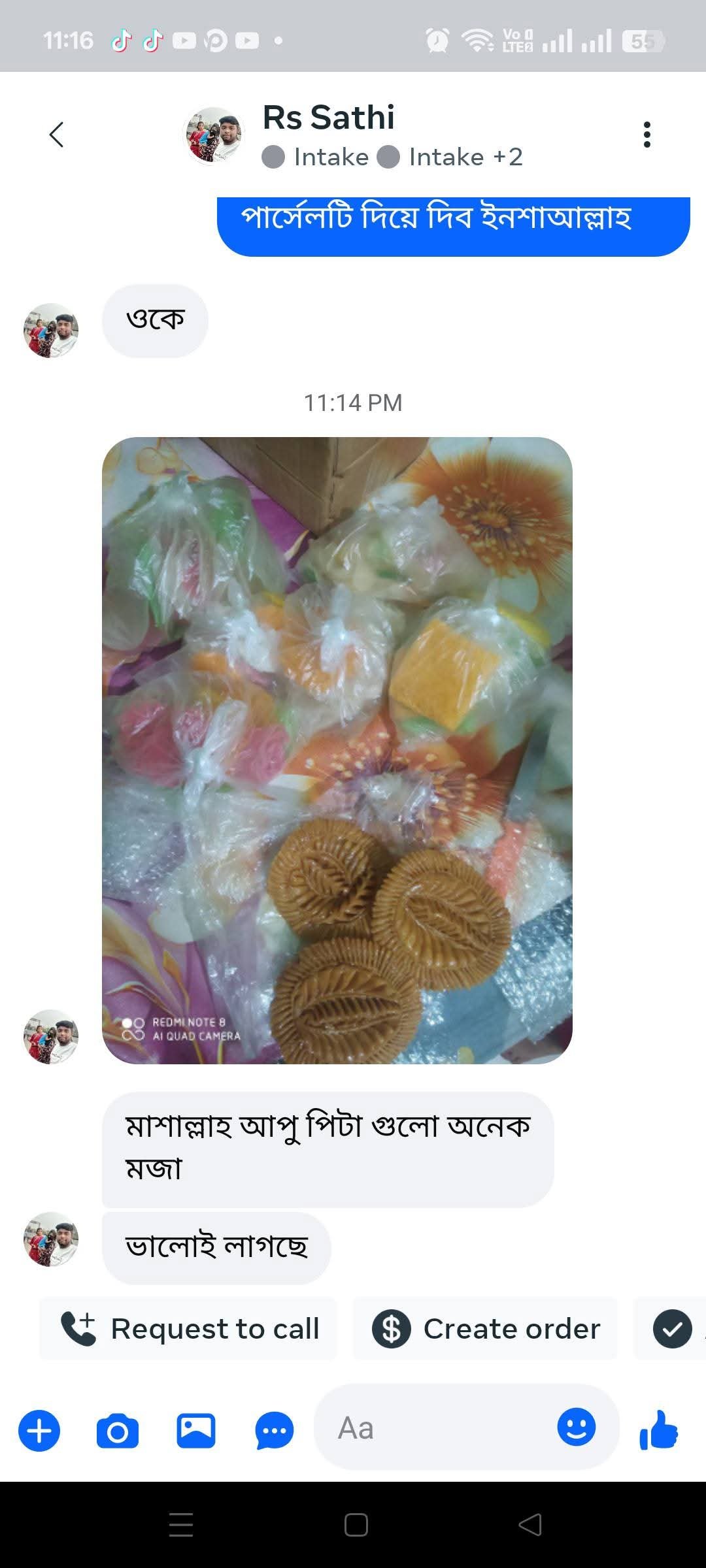The image size is (706, 1568).
Task: Send a thumbs-up like
Action: pos(659,1429)
